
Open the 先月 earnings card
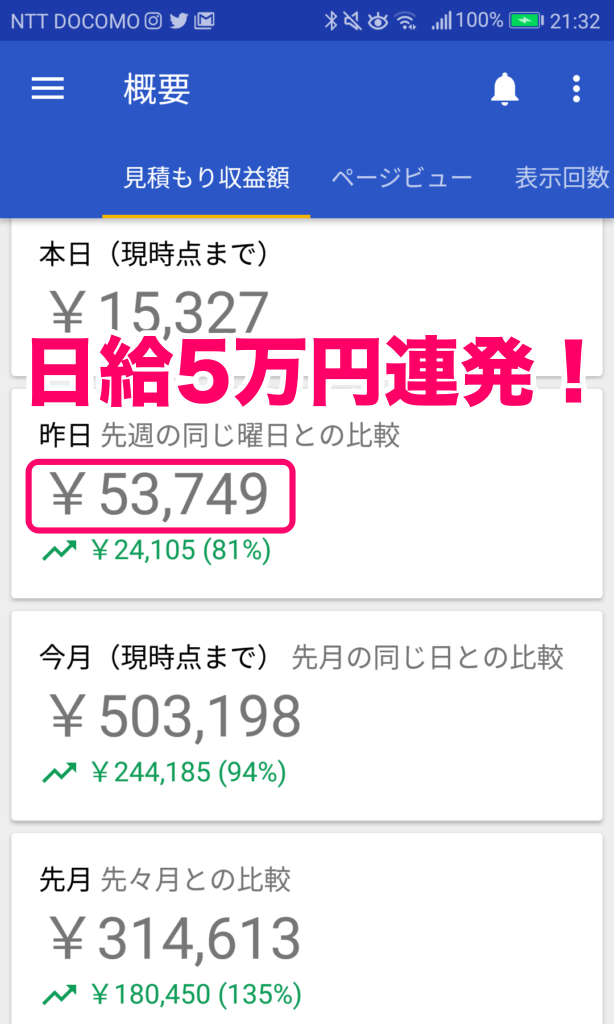coord(307,929)
